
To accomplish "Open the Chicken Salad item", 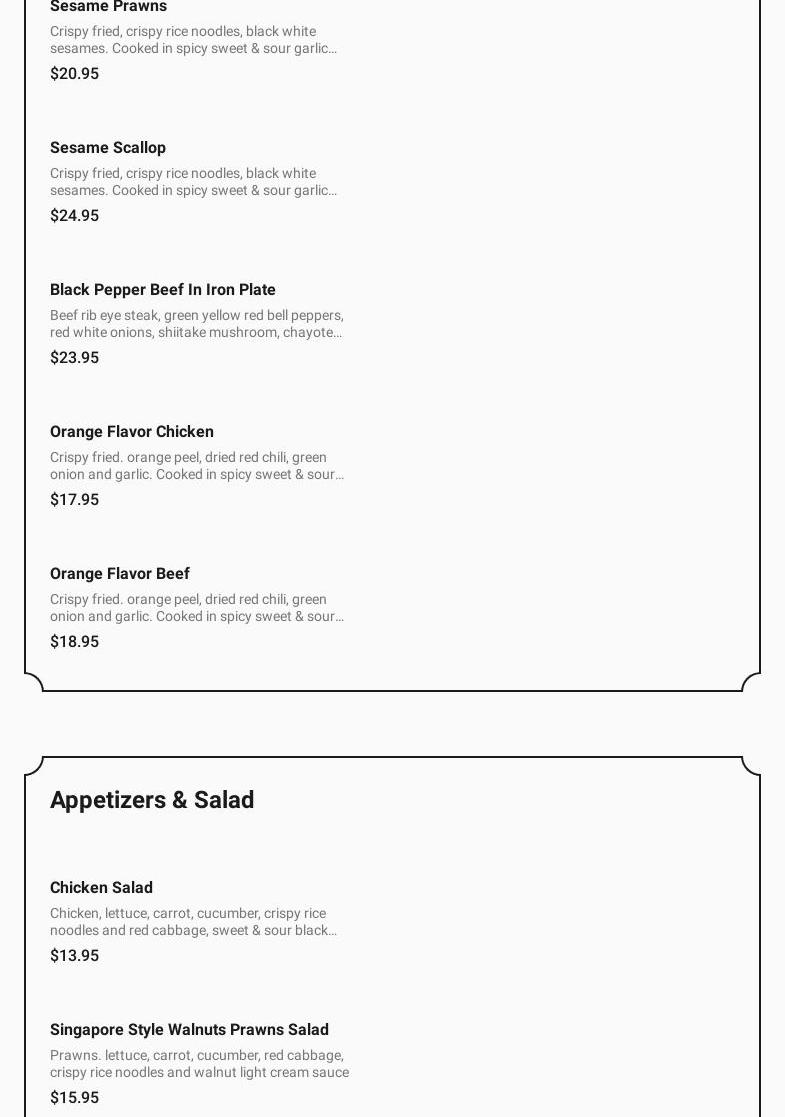I will pyautogui.click(x=101, y=888).
